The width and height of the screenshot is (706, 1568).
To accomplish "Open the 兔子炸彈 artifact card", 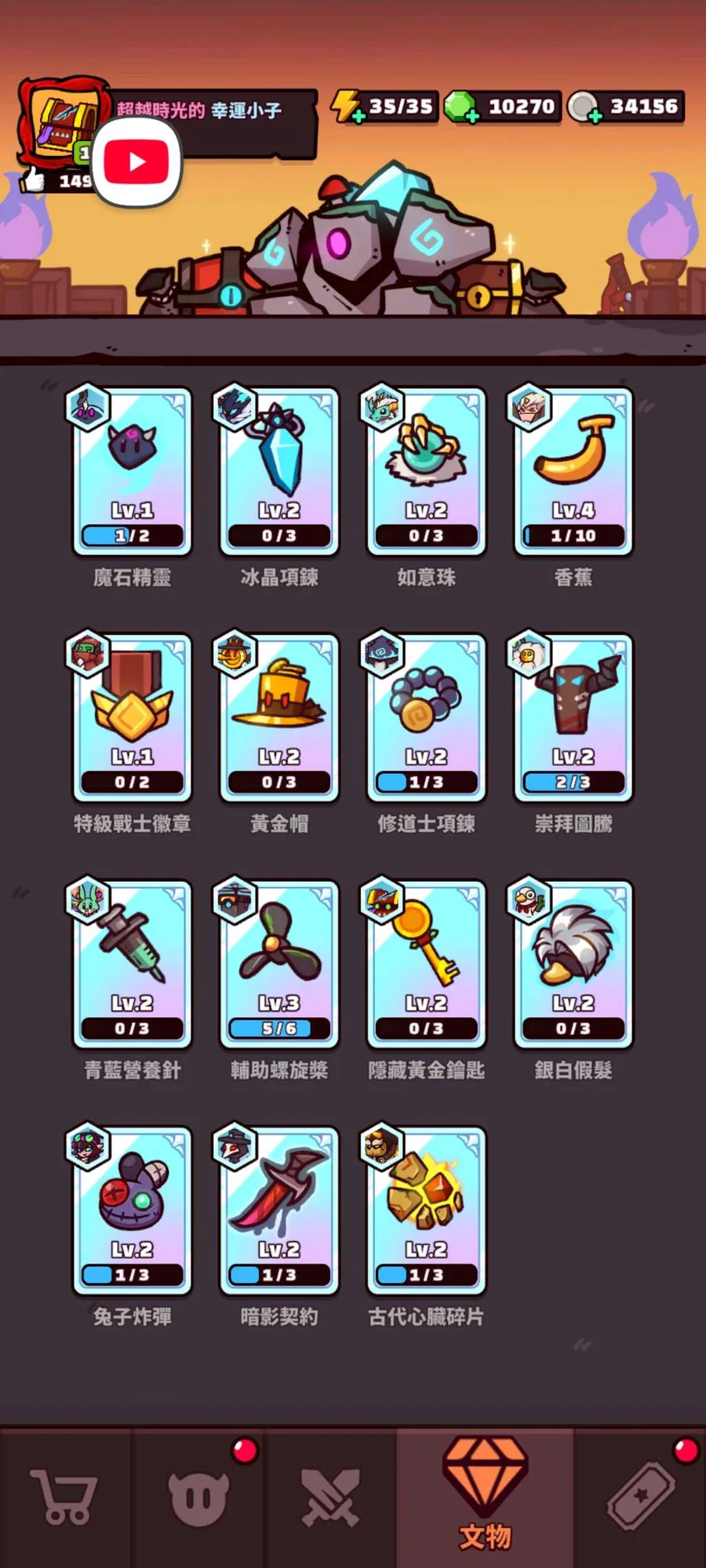I will 132,1210.
